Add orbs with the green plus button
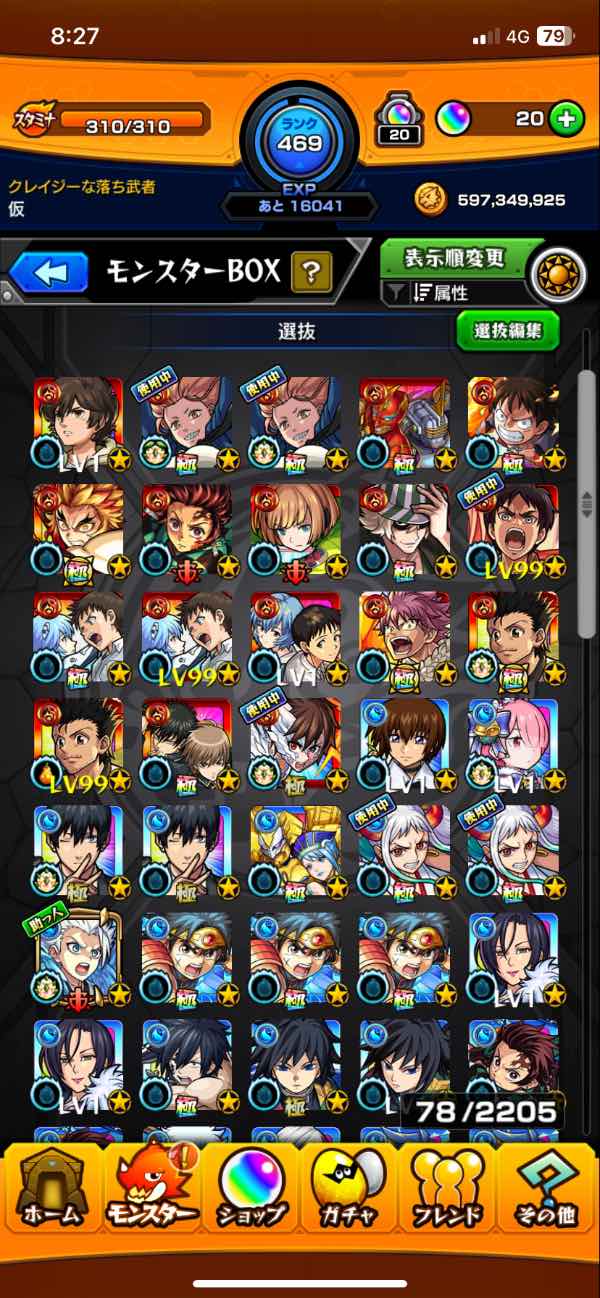The image size is (600, 1298). coord(567,119)
